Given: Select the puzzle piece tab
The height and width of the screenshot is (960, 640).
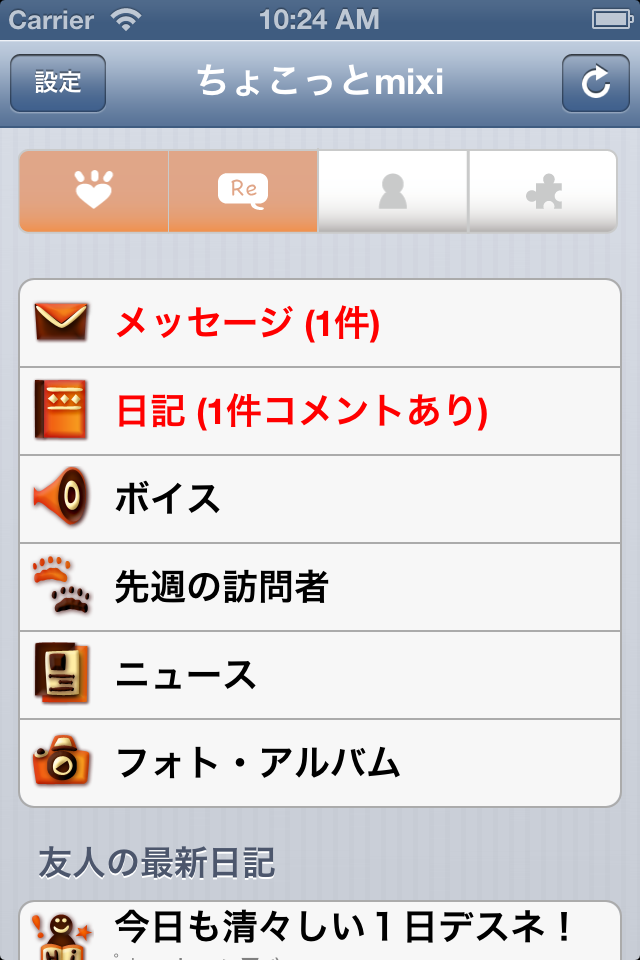Looking at the screenshot, I should 542,191.
